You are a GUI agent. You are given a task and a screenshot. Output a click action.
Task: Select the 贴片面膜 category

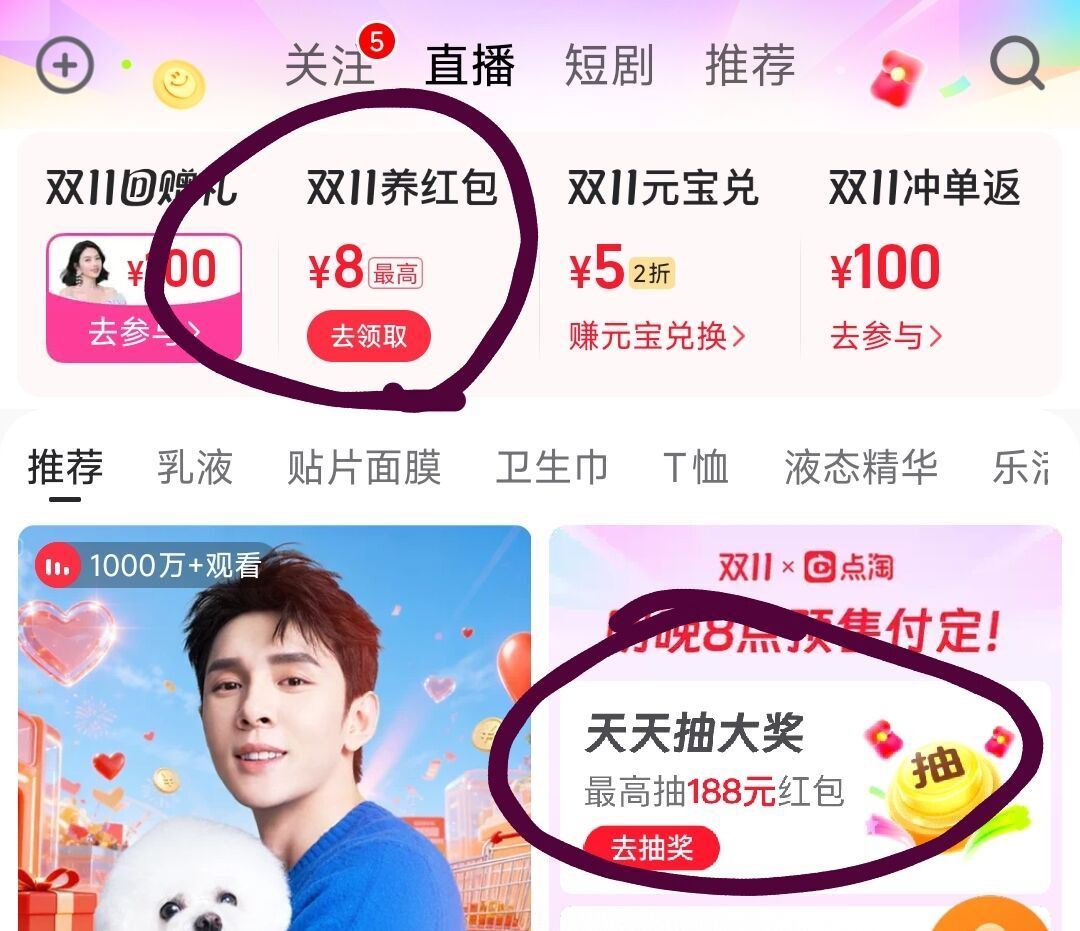(364, 467)
